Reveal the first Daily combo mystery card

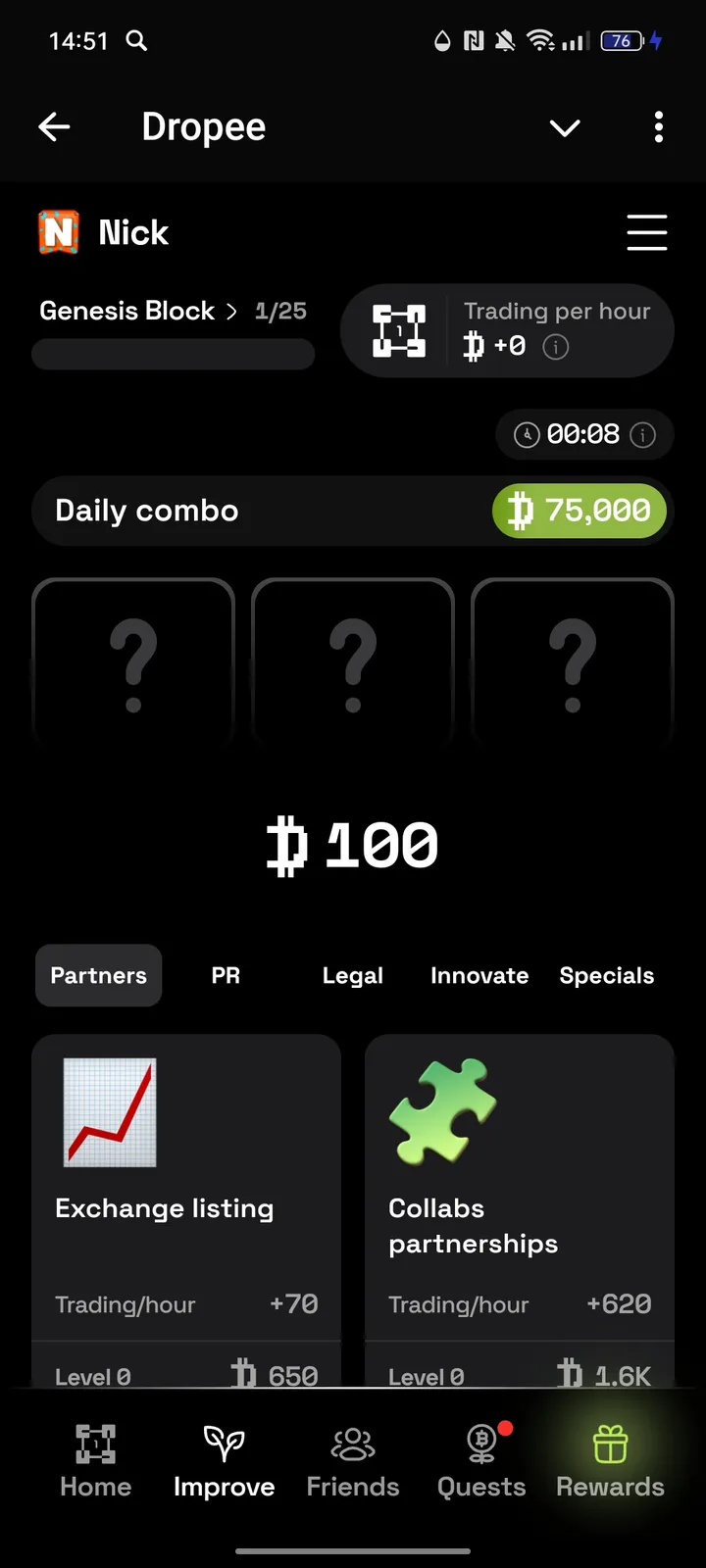tap(133, 662)
